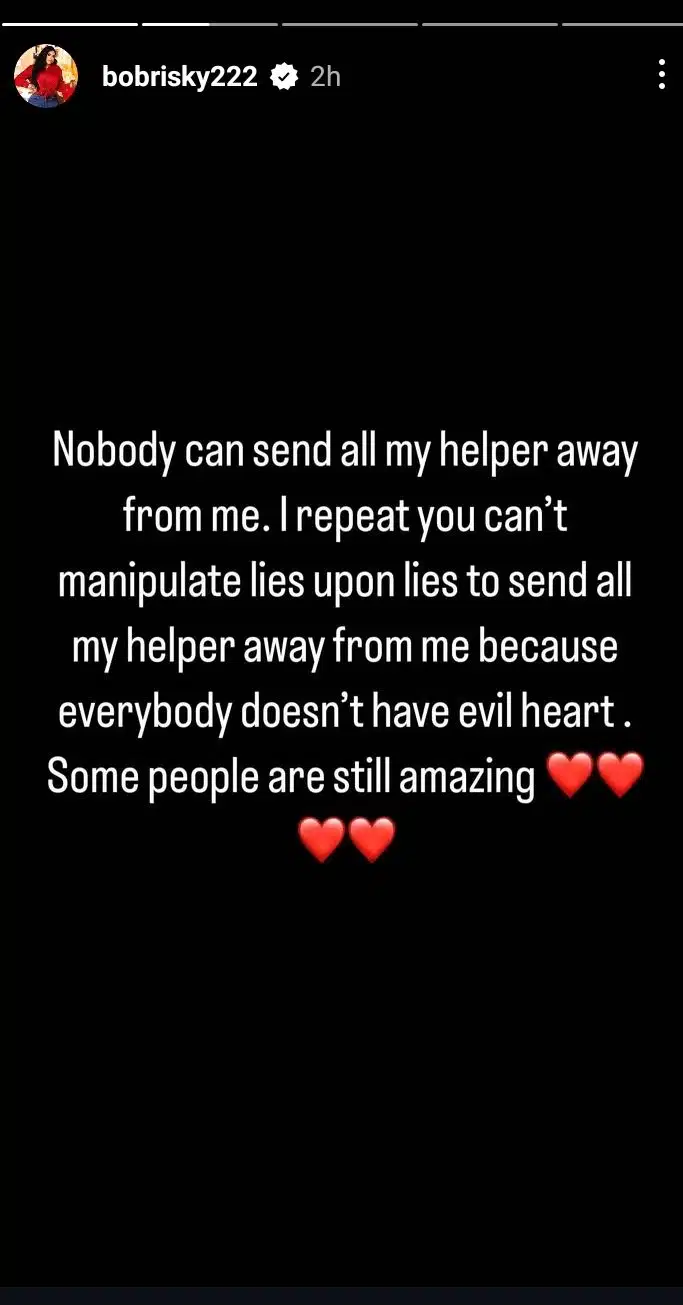
Task: Open bobrisky222's profile picture
Action: coord(45,77)
